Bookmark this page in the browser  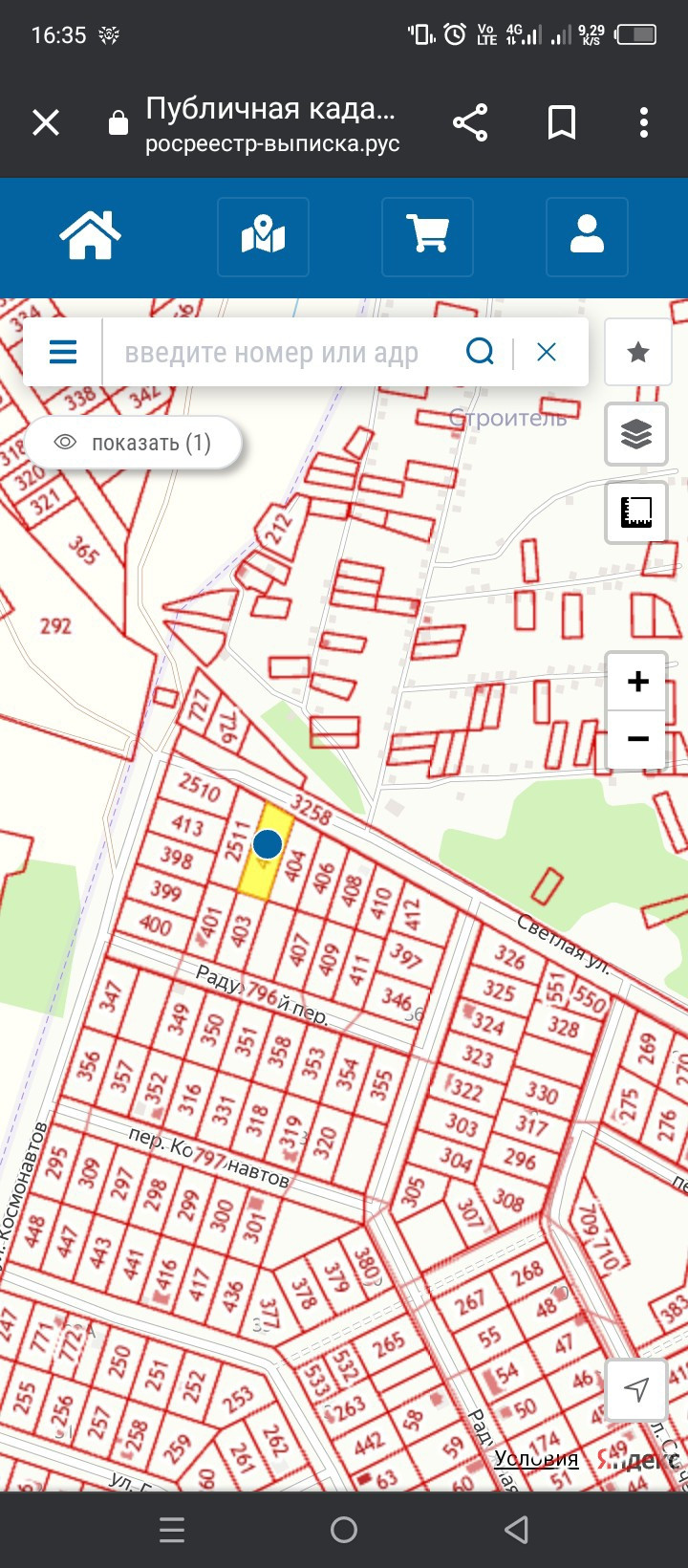[562, 122]
